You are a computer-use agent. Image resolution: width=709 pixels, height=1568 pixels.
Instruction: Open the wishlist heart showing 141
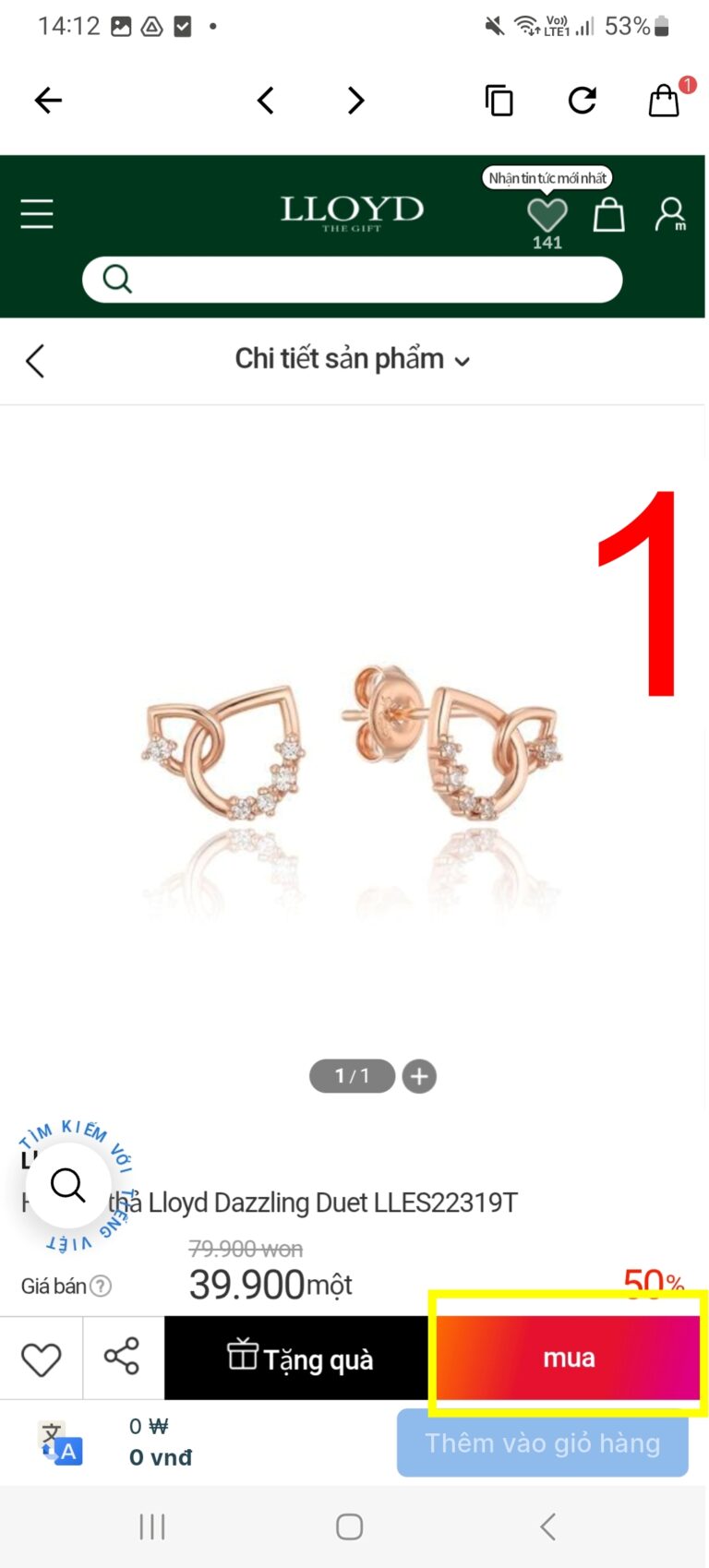pos(547,216)
